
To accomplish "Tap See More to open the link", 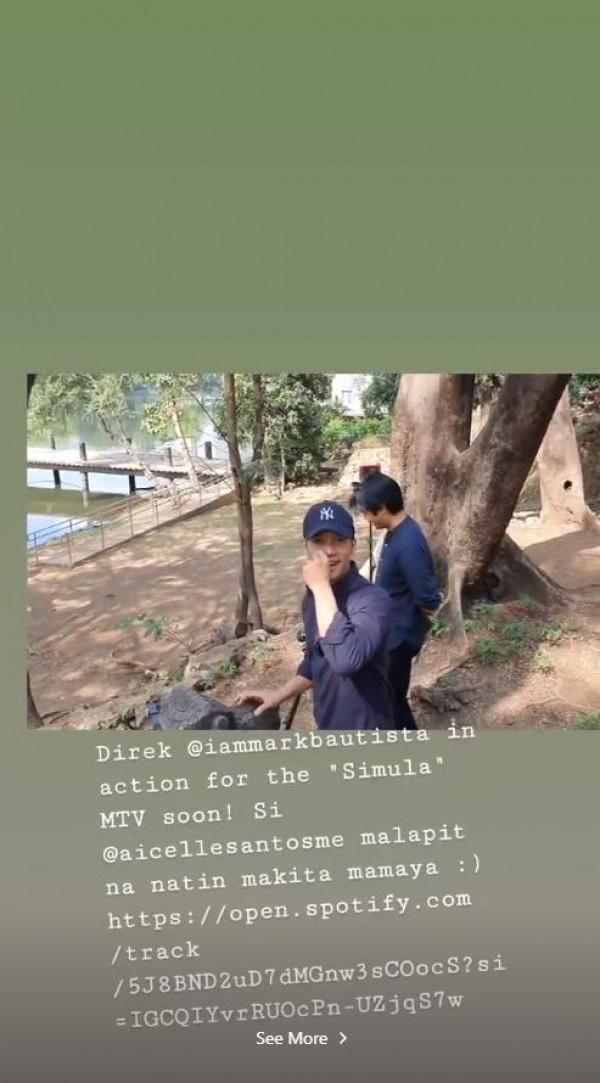I will 301,1039.
